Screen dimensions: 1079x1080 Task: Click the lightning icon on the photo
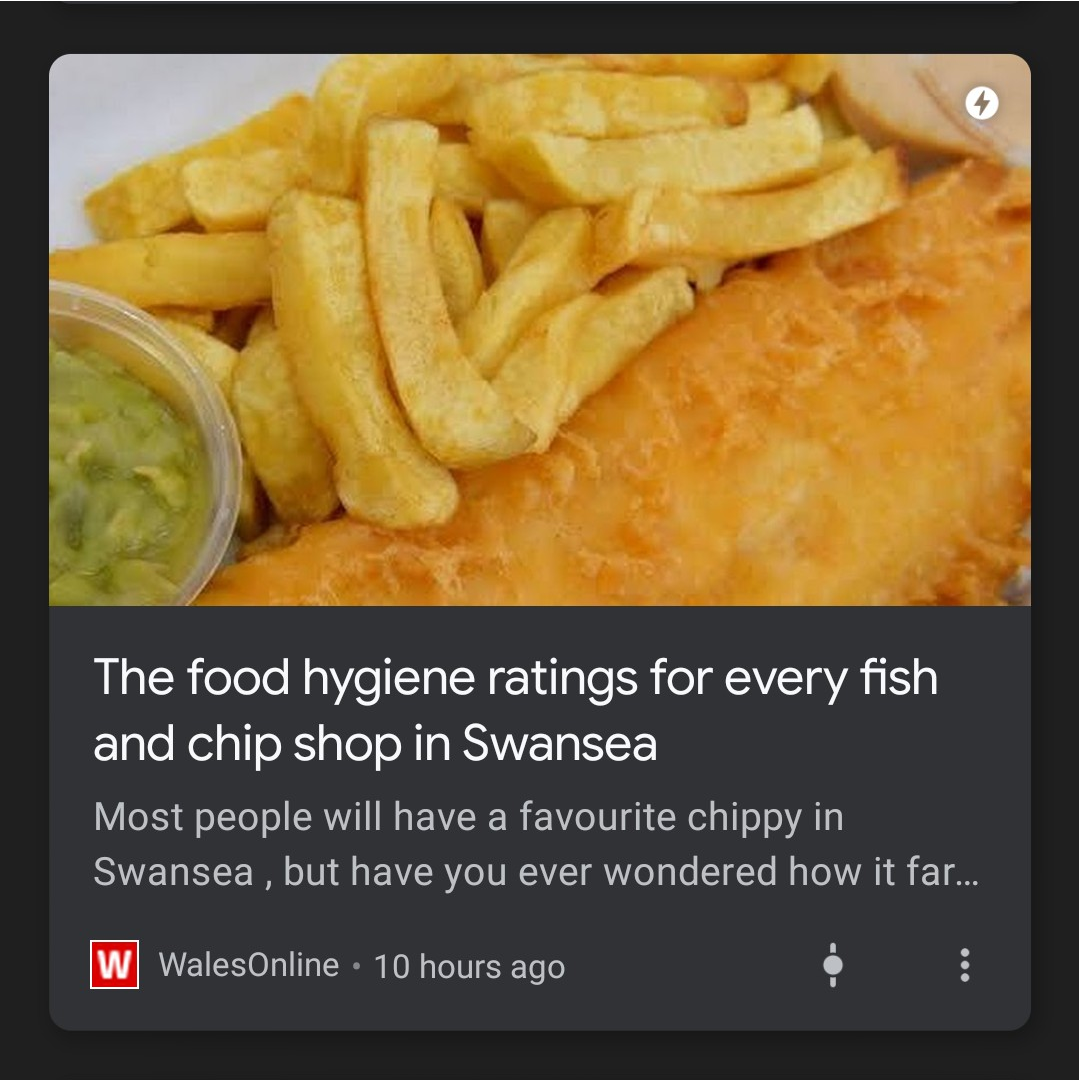981,104
